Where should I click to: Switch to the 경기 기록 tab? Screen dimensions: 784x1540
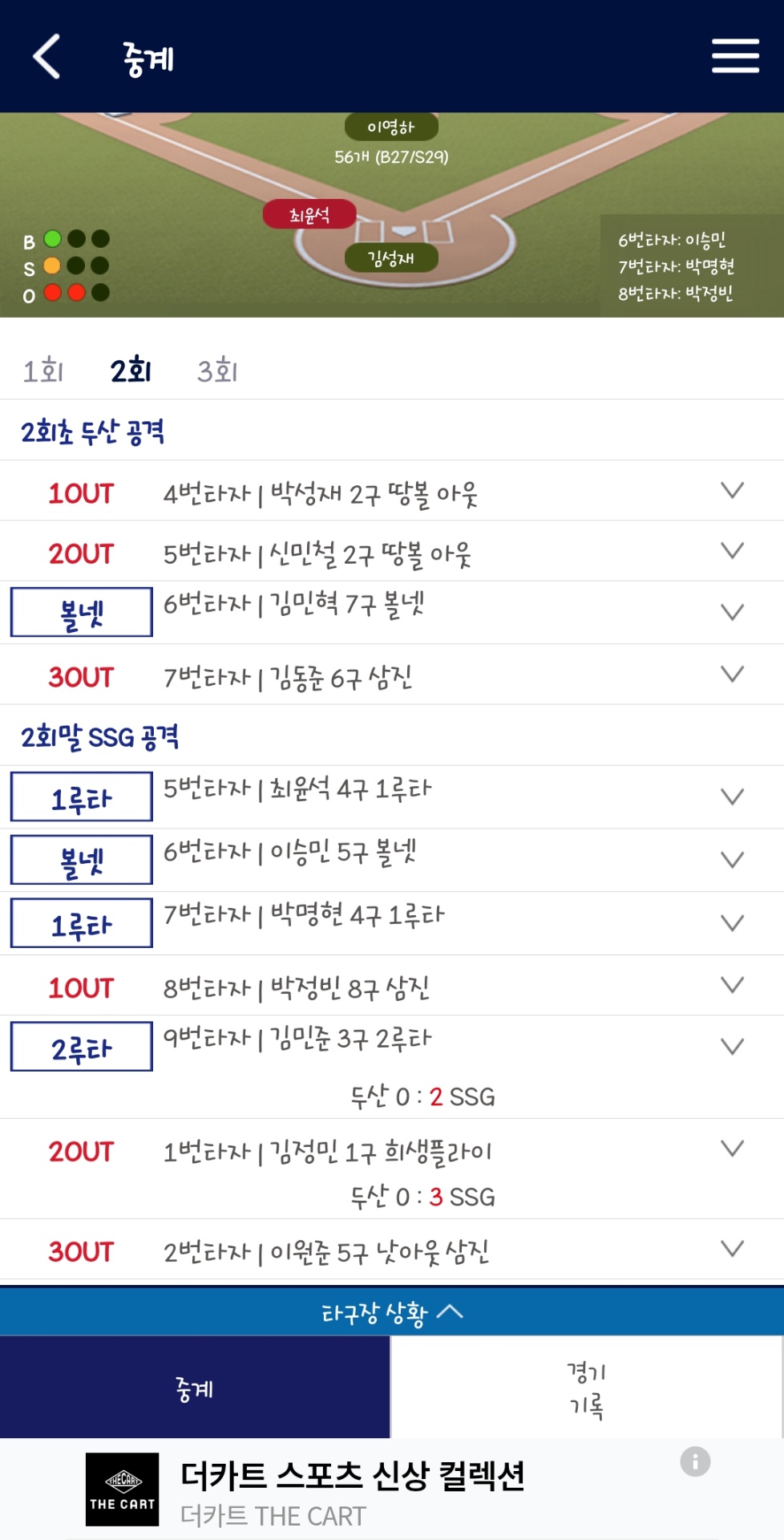point(587,1388)
